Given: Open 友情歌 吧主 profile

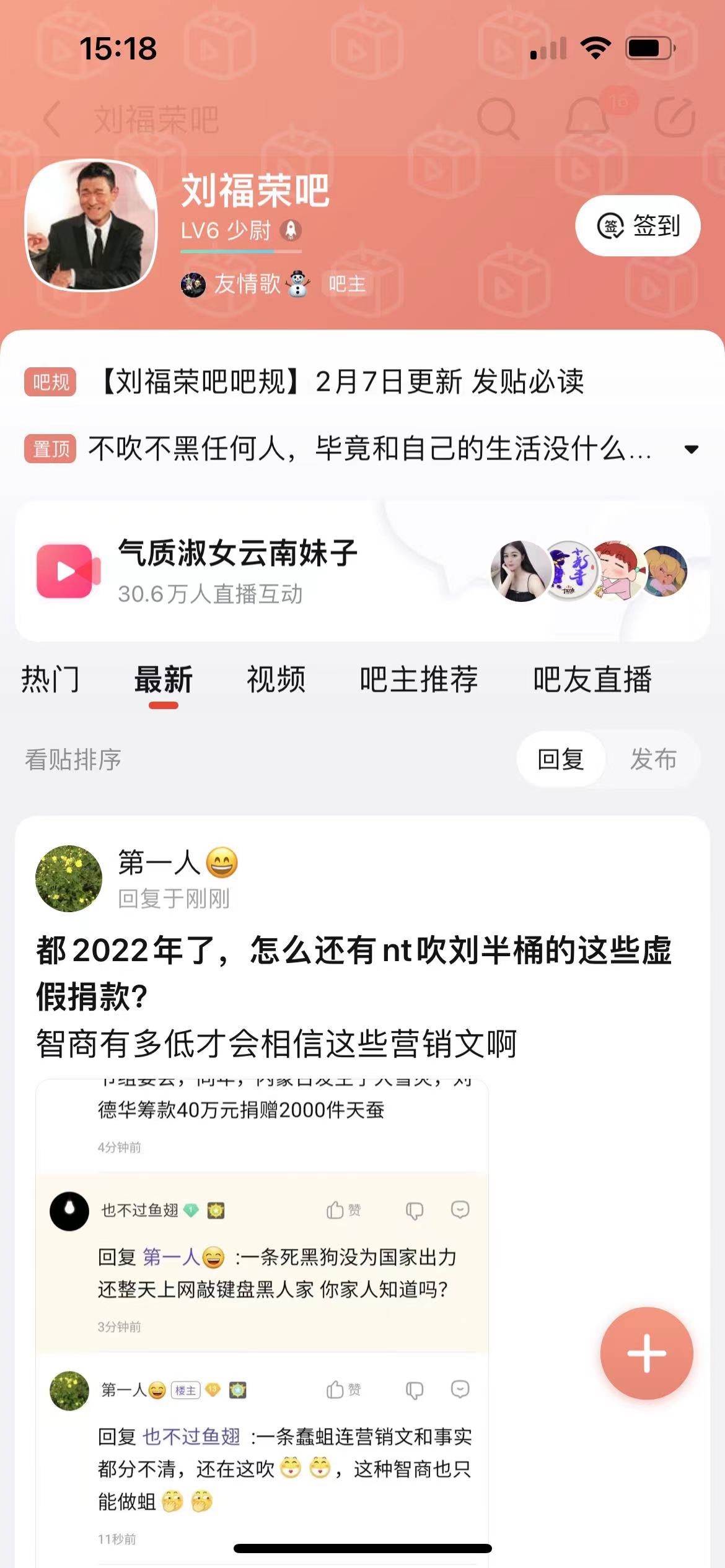Looking at the screenshot, I should (x=247, y=284).
